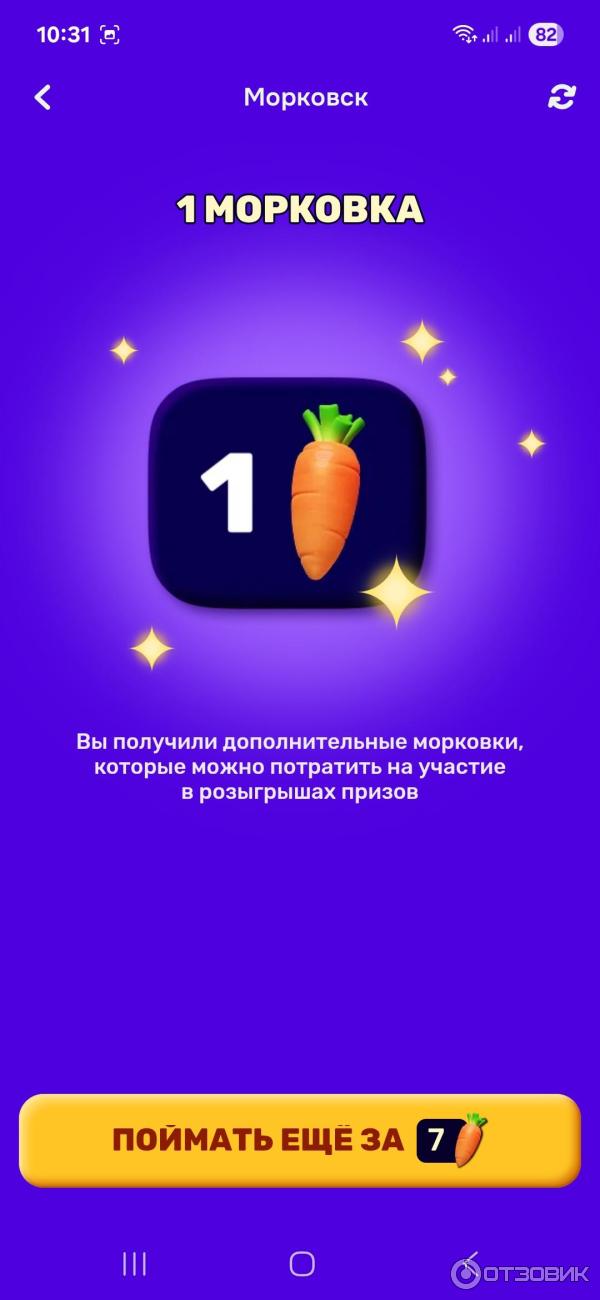600x1300 pixels.
Task: Tap Поймать ещё за 7 button
Action: [300, 1140]
